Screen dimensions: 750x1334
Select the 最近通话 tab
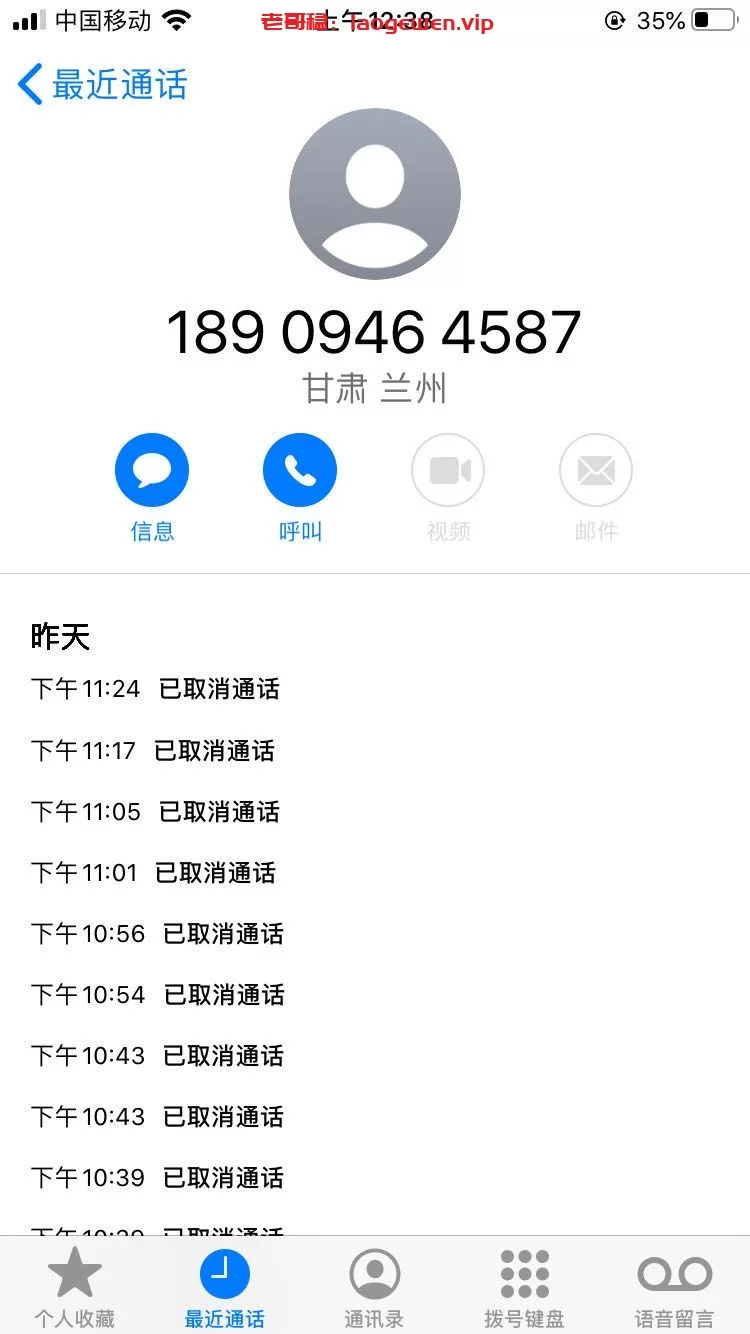pyautogui.click(x=225, y=1287)
